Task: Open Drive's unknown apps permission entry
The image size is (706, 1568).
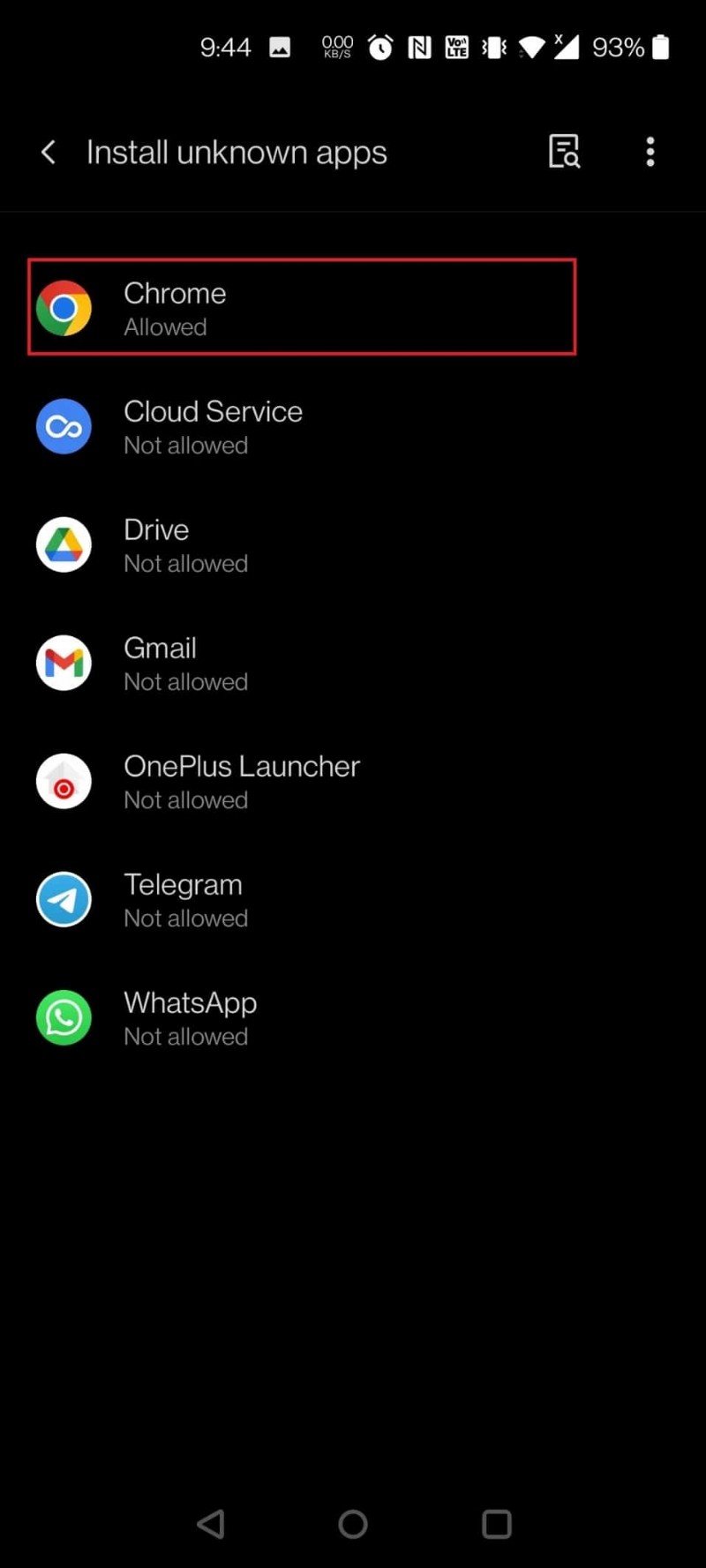Action: click(300, 544)
